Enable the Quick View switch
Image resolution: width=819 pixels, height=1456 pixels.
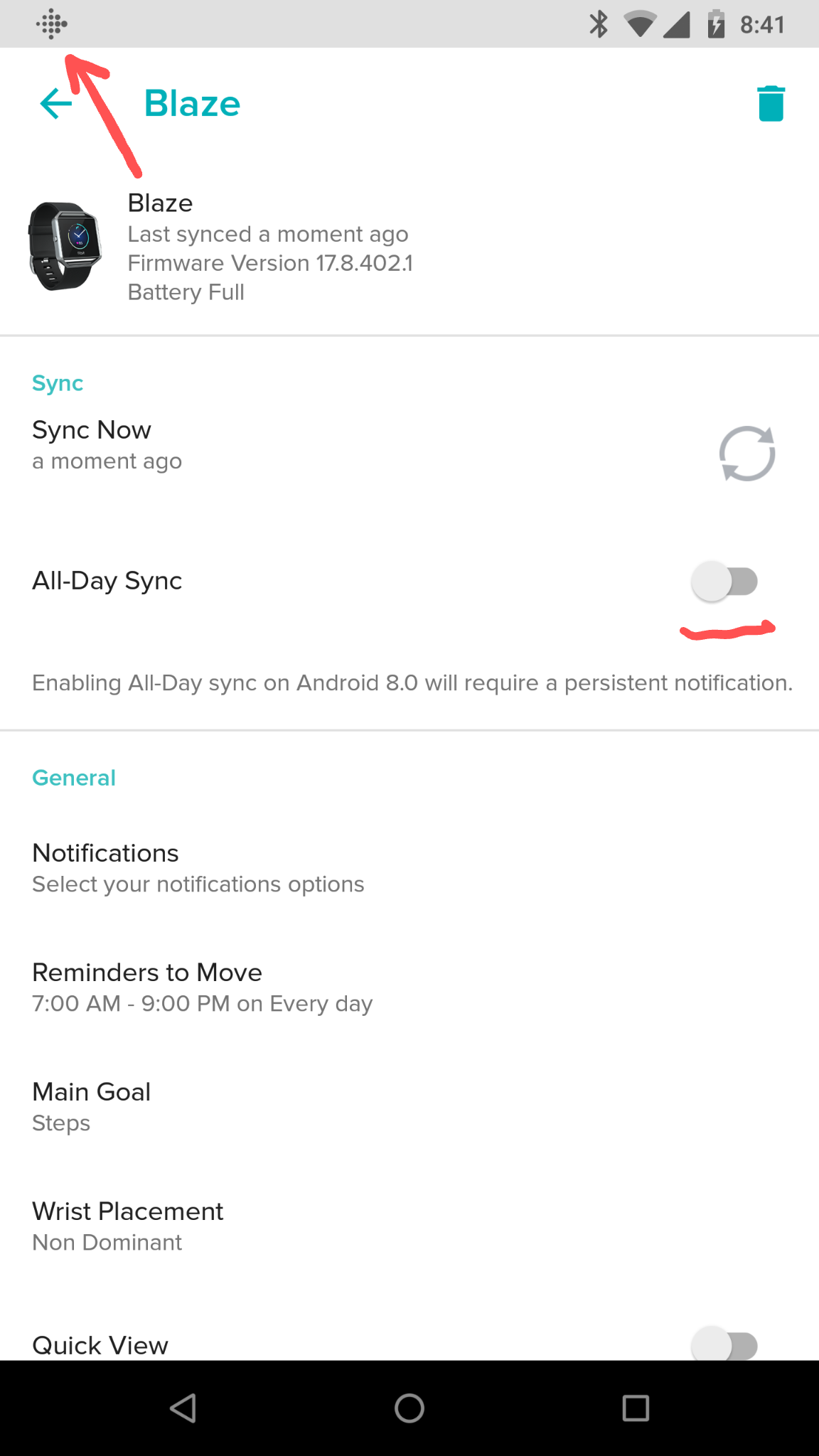pos(724,1345)
